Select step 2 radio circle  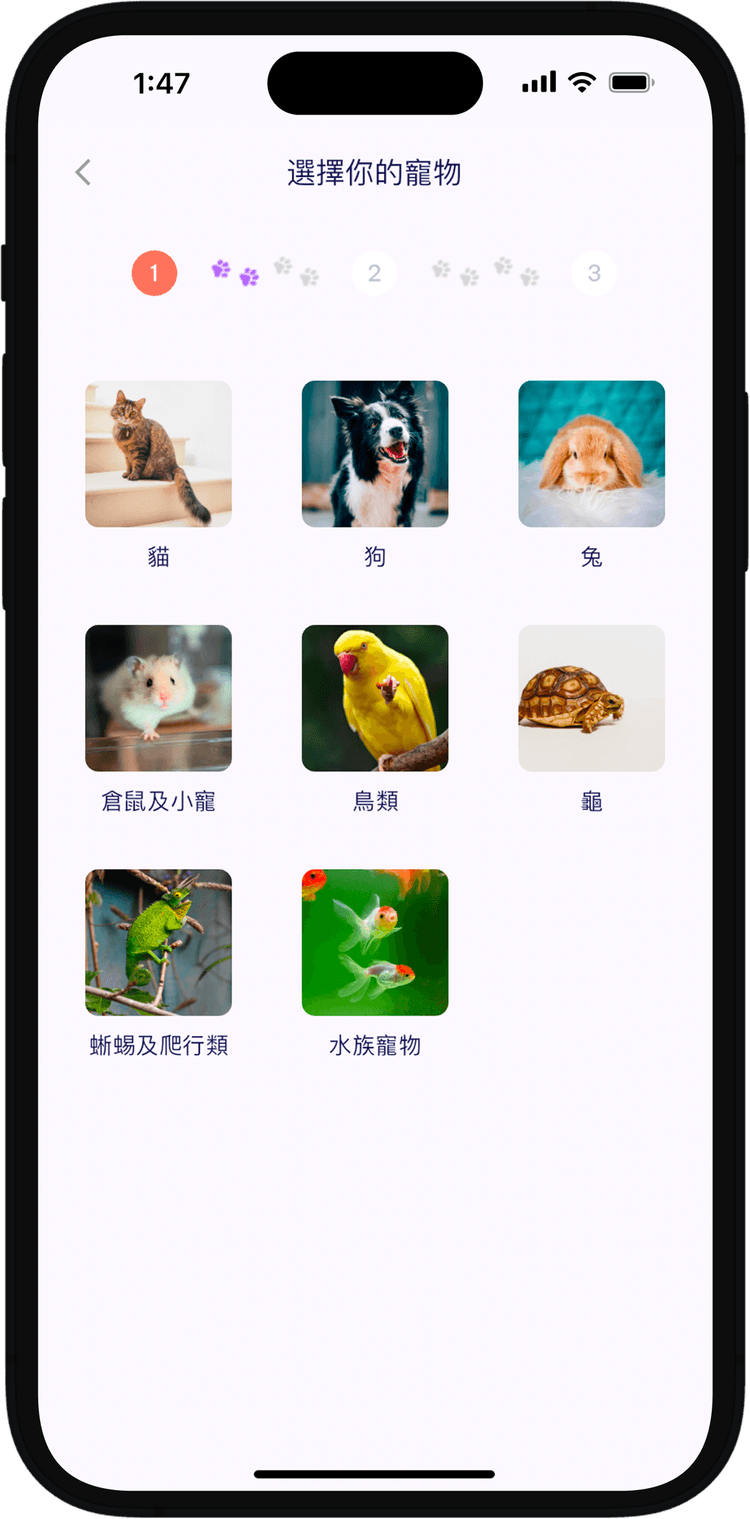point(375,272)
